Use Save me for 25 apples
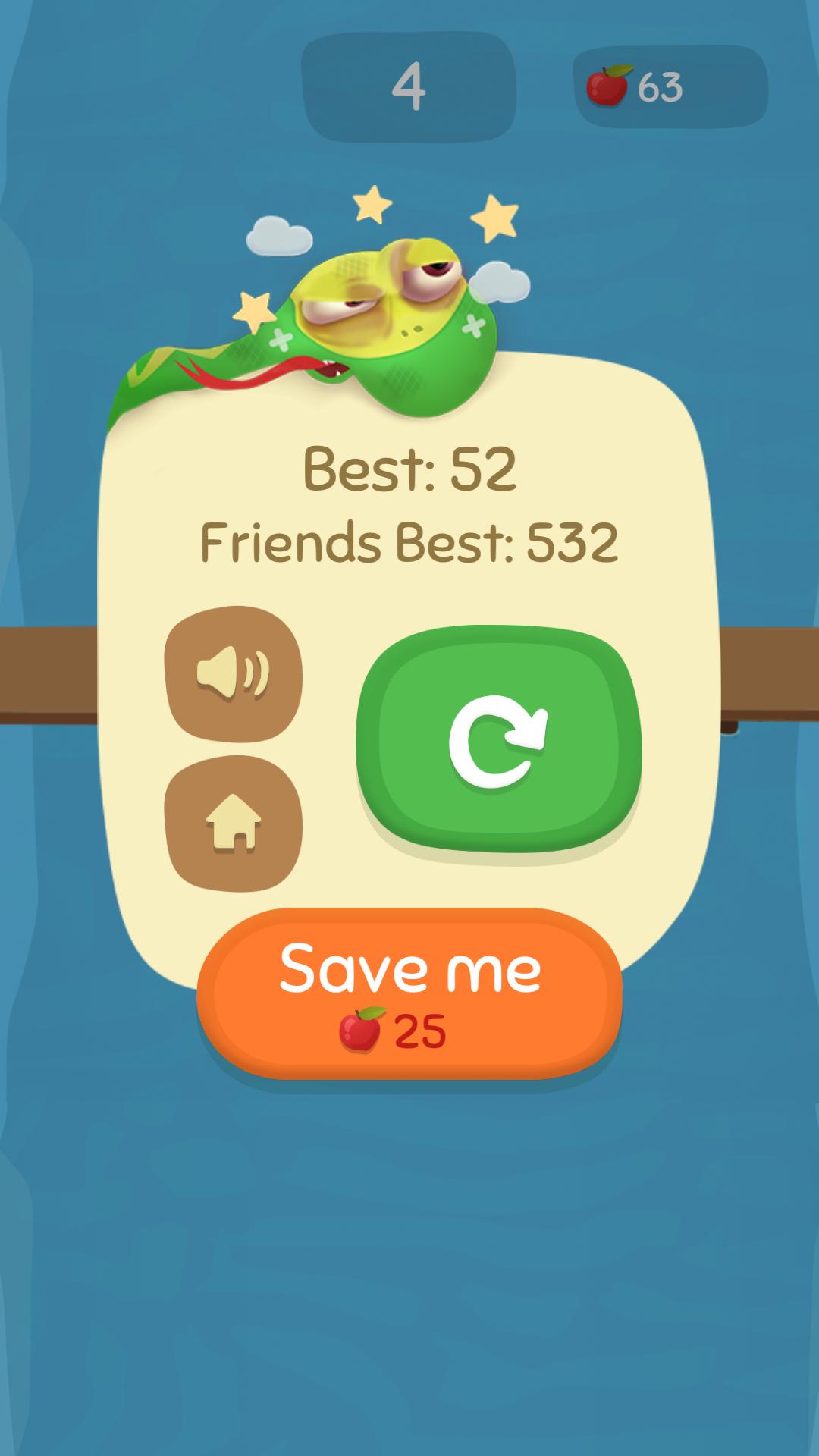 coord(409,993)
